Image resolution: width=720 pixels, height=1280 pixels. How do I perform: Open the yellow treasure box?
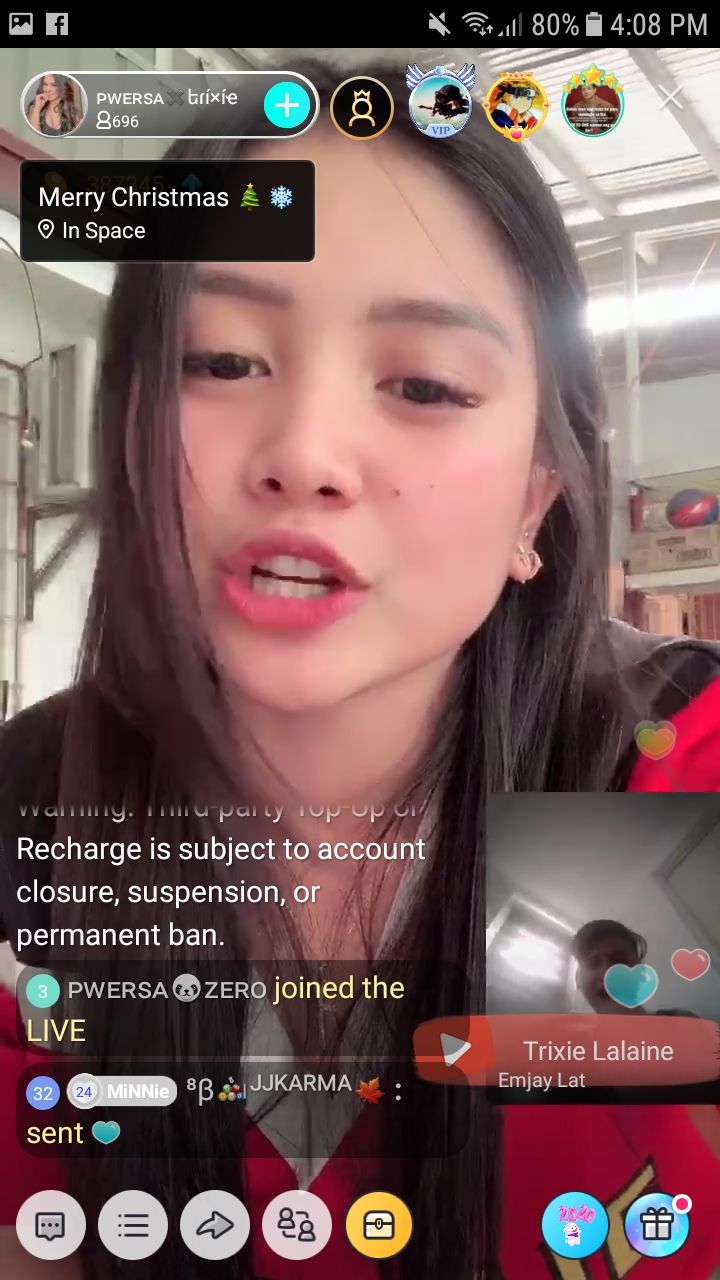(379, 1225)
